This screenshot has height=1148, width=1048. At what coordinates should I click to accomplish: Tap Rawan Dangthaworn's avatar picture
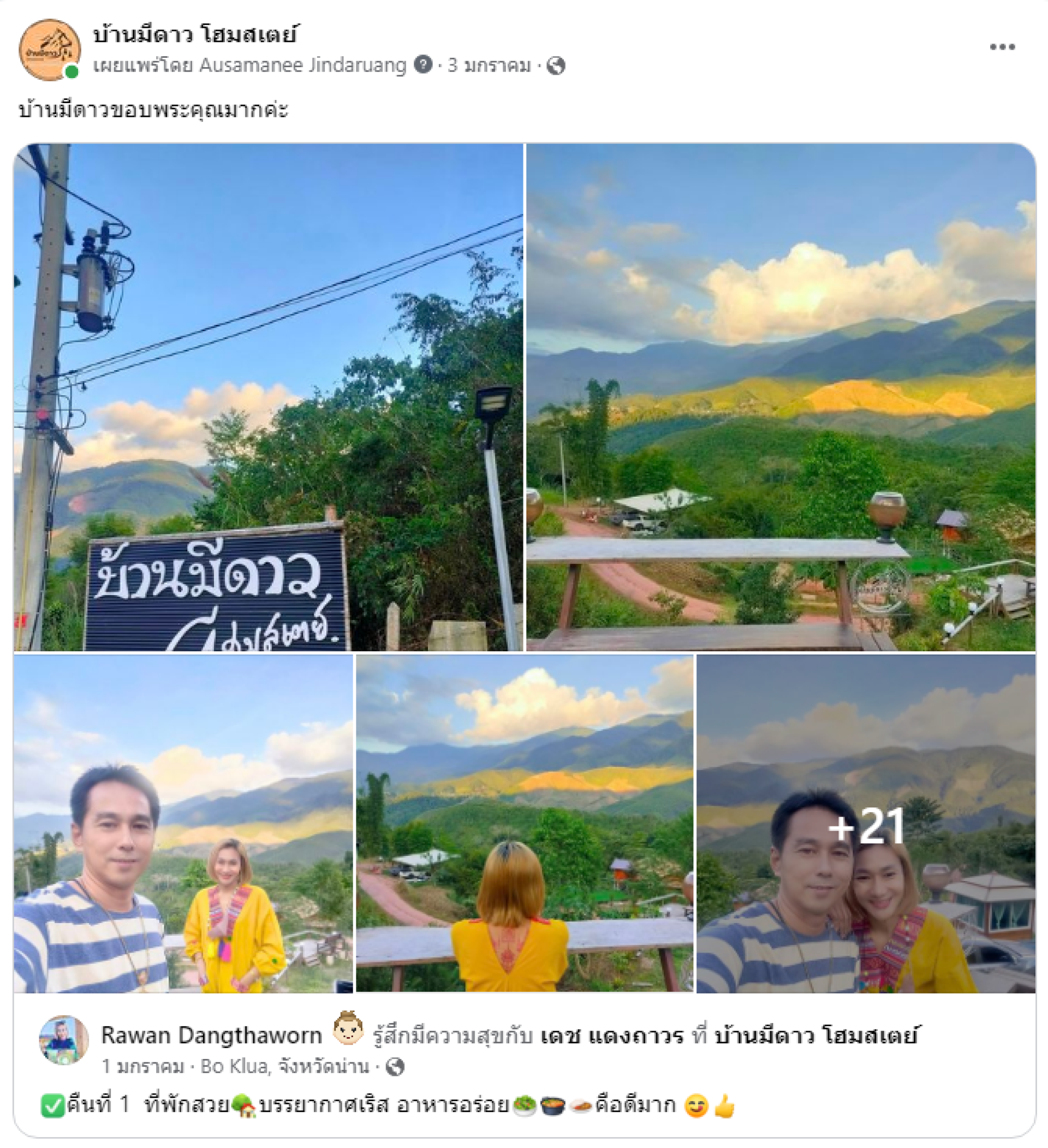[x=63, y=1039]
